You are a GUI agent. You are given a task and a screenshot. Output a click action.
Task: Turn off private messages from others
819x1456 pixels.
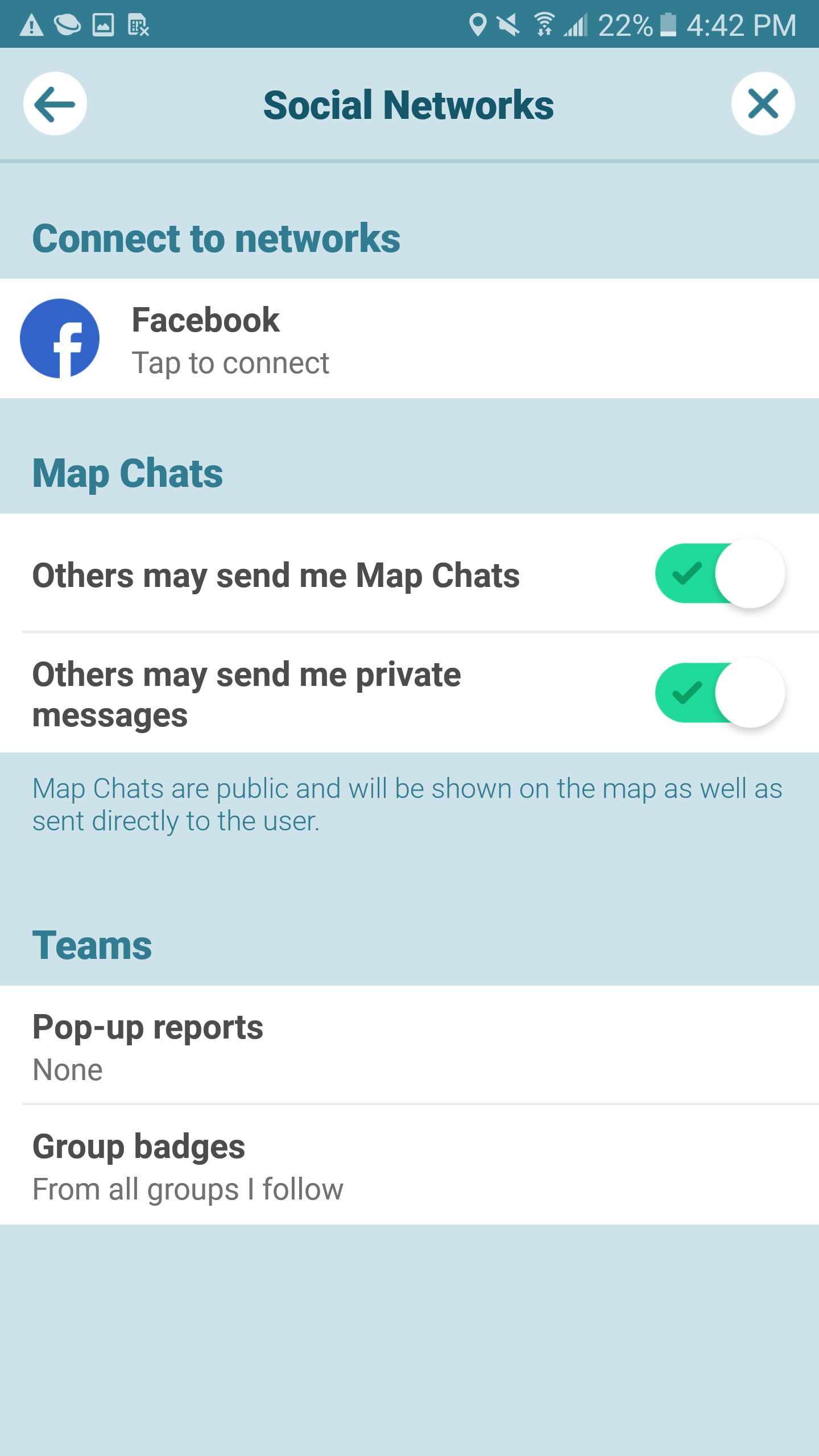[x=720, y=693]
